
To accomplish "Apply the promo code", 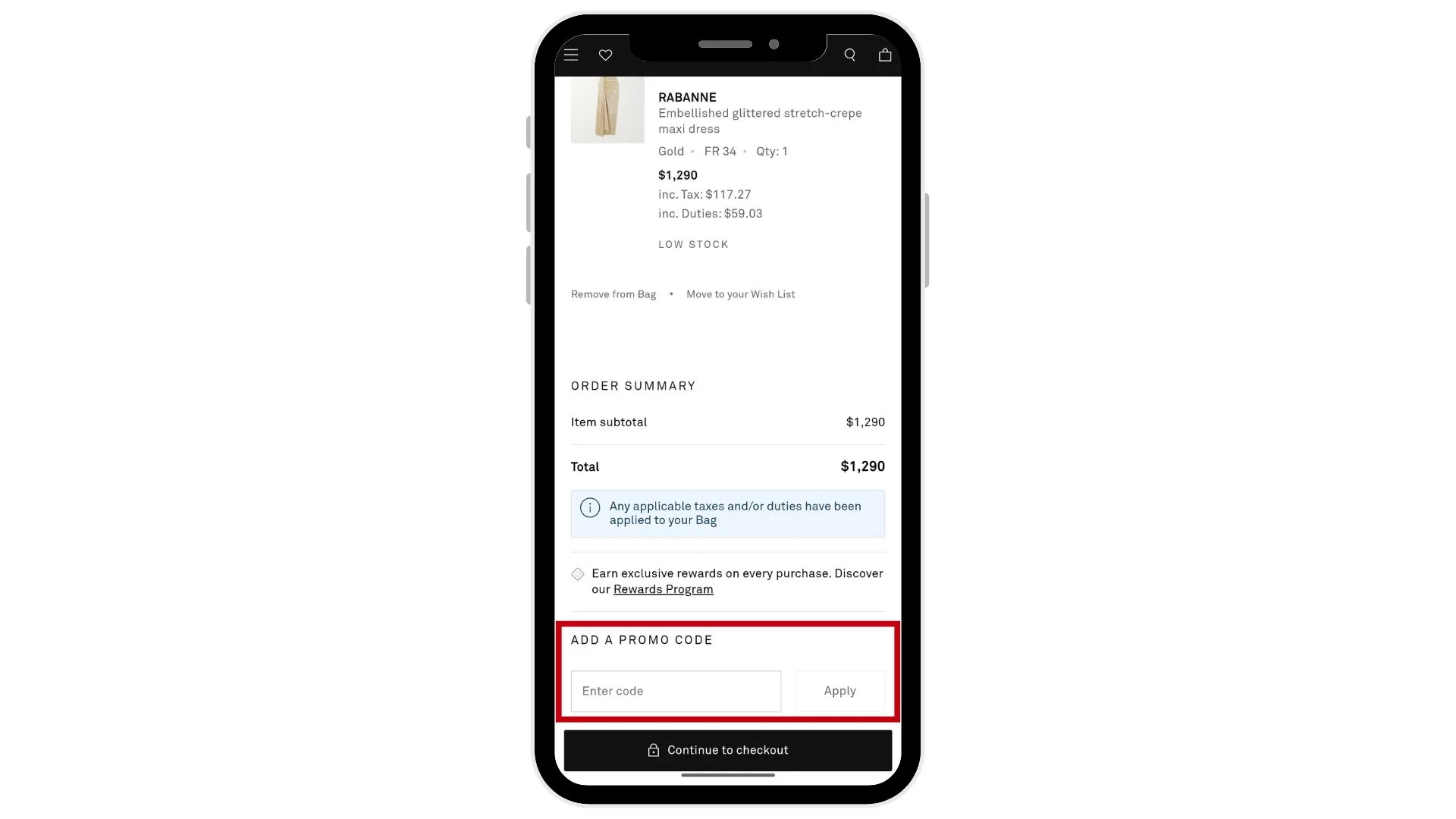I will (x=839, y=691).
